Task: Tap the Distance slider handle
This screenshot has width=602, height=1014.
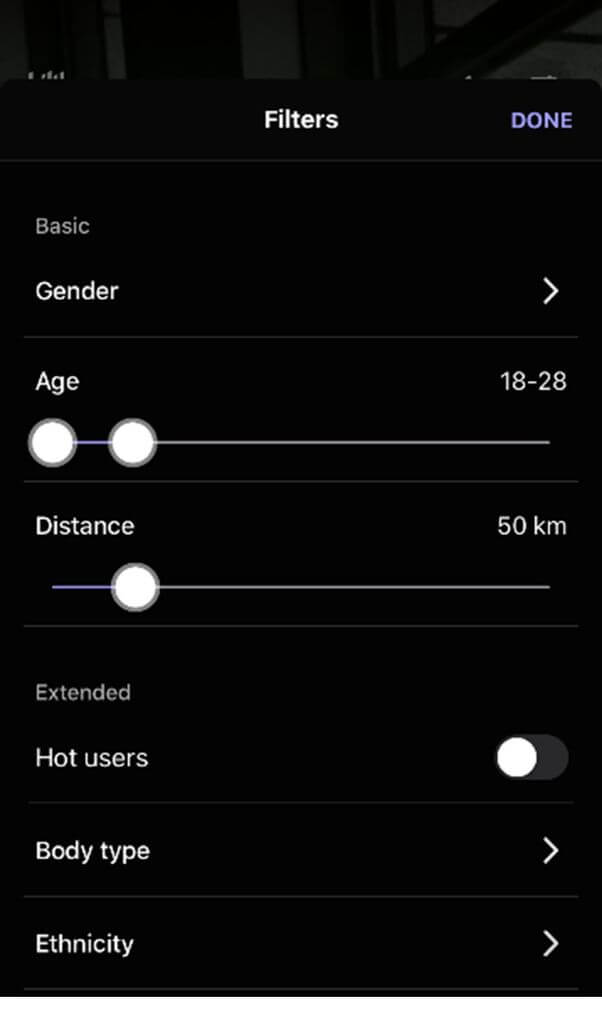Action: (x=134, y=587)
